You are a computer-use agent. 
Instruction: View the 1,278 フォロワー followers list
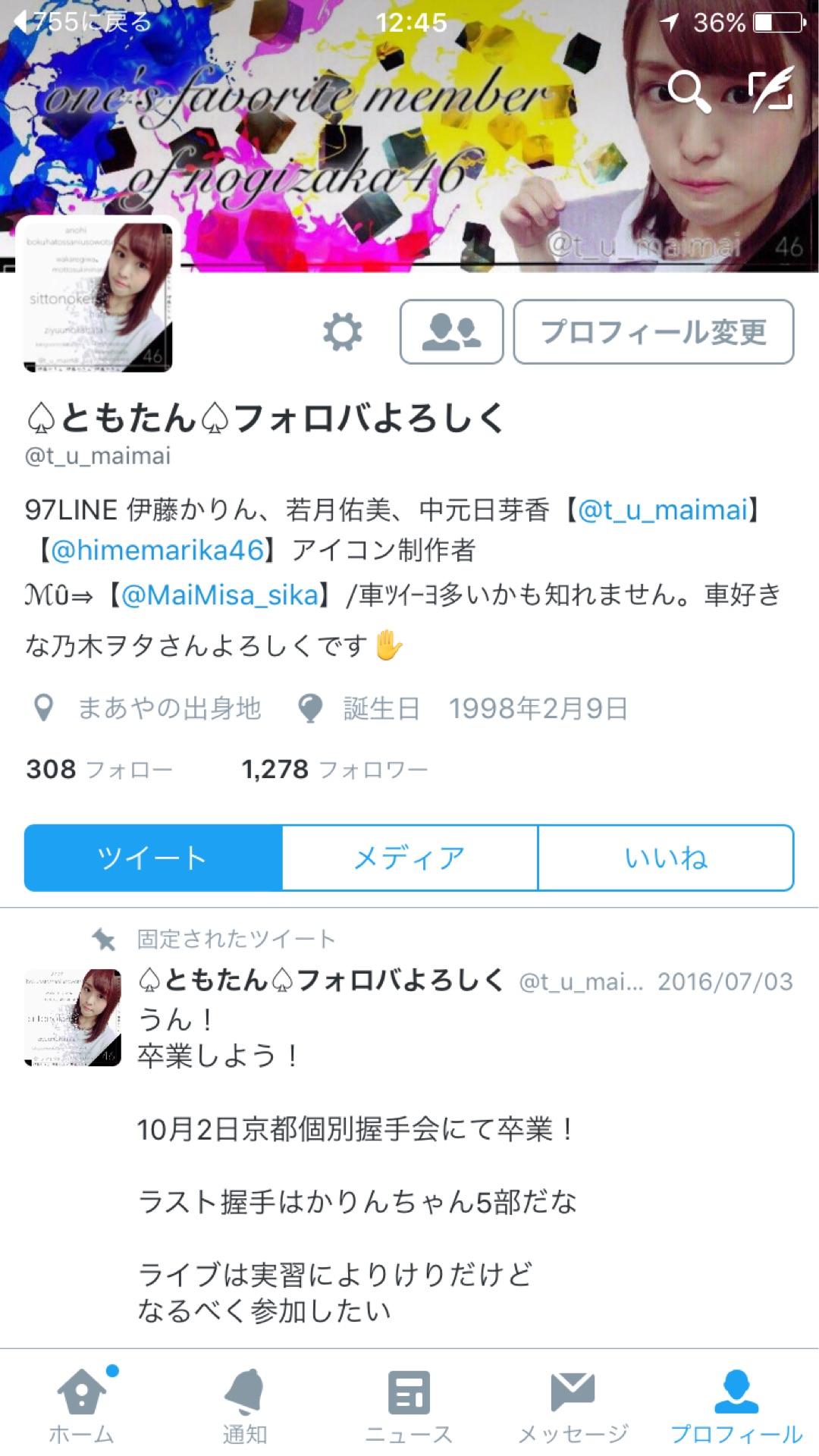point(334,769)
